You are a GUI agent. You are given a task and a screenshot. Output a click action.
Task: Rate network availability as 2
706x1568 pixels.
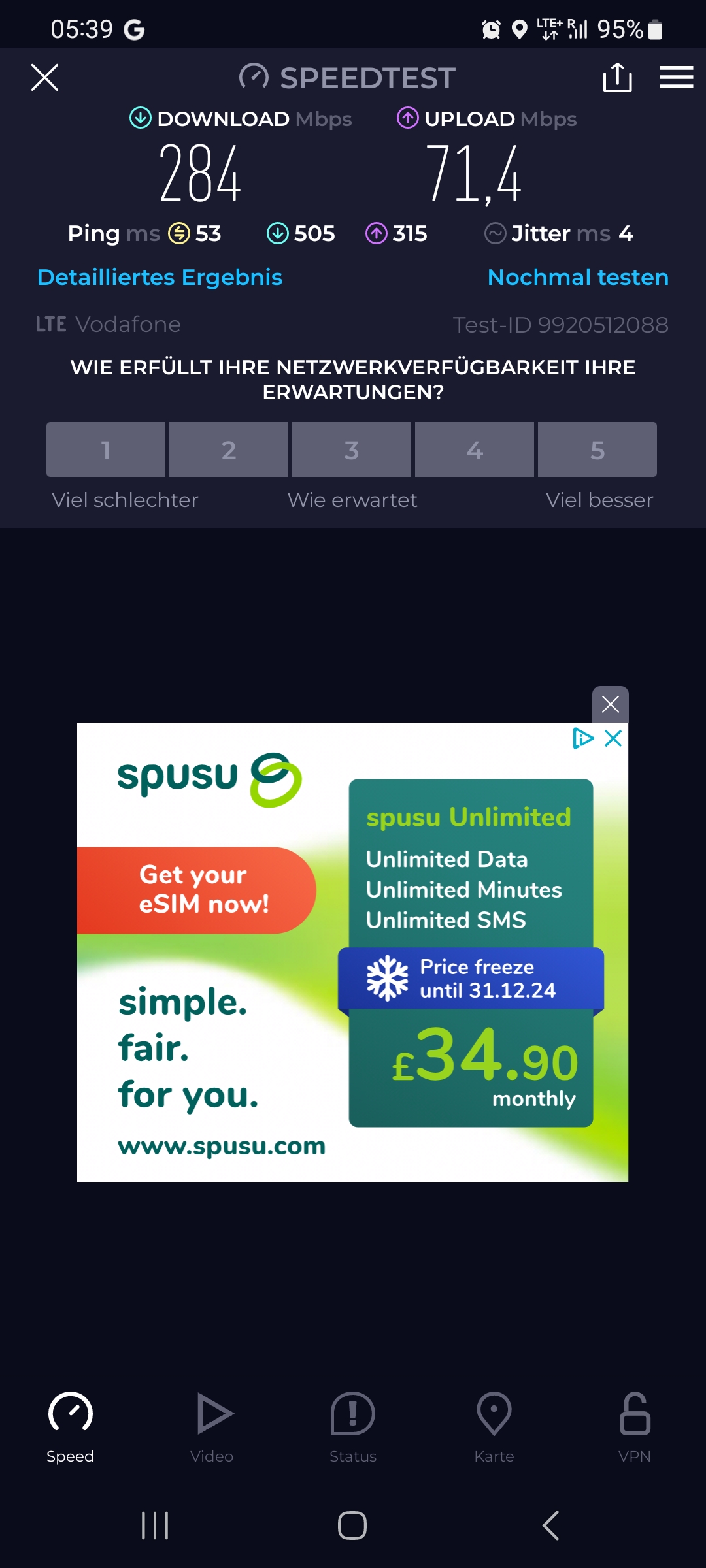(x=229, y=449)
